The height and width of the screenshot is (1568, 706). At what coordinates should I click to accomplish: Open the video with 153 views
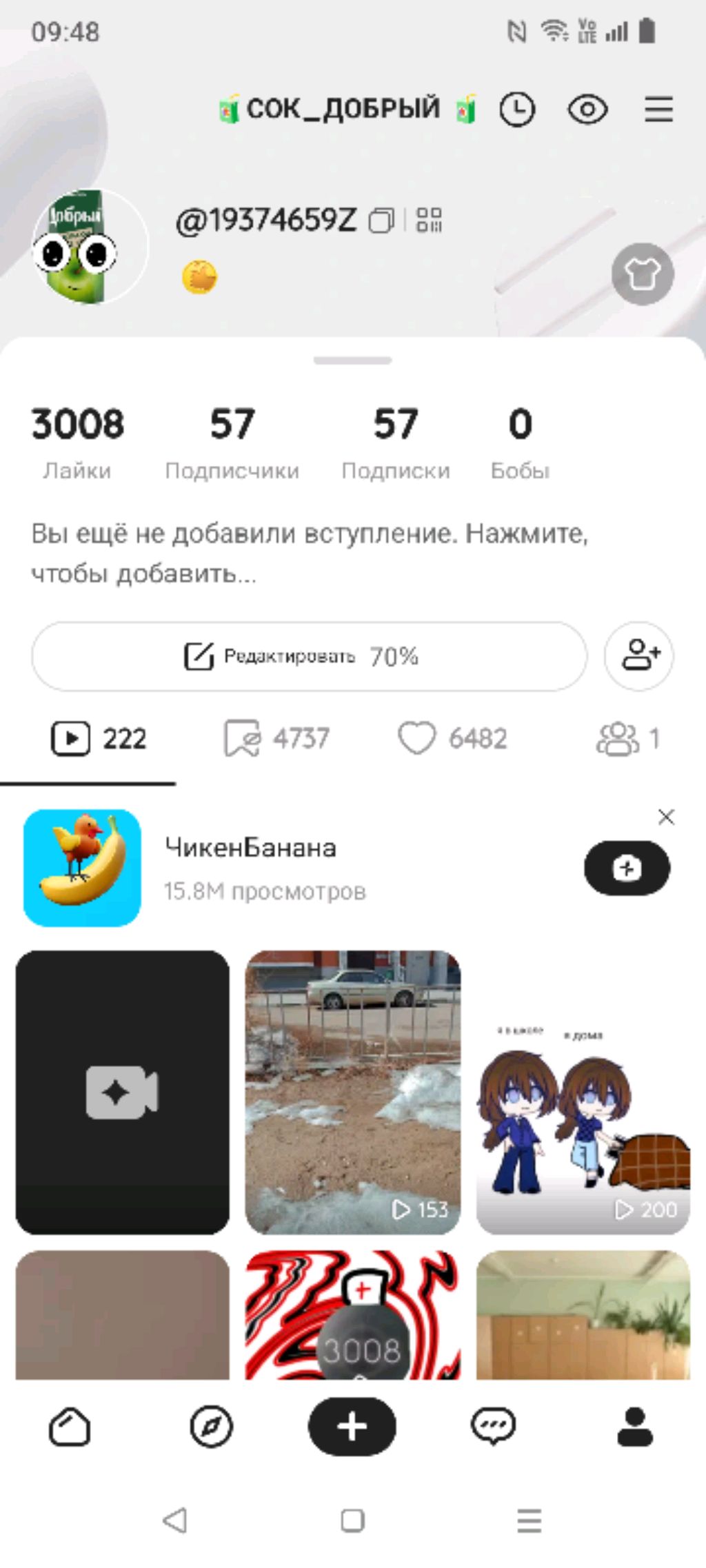coord(352,1092)
